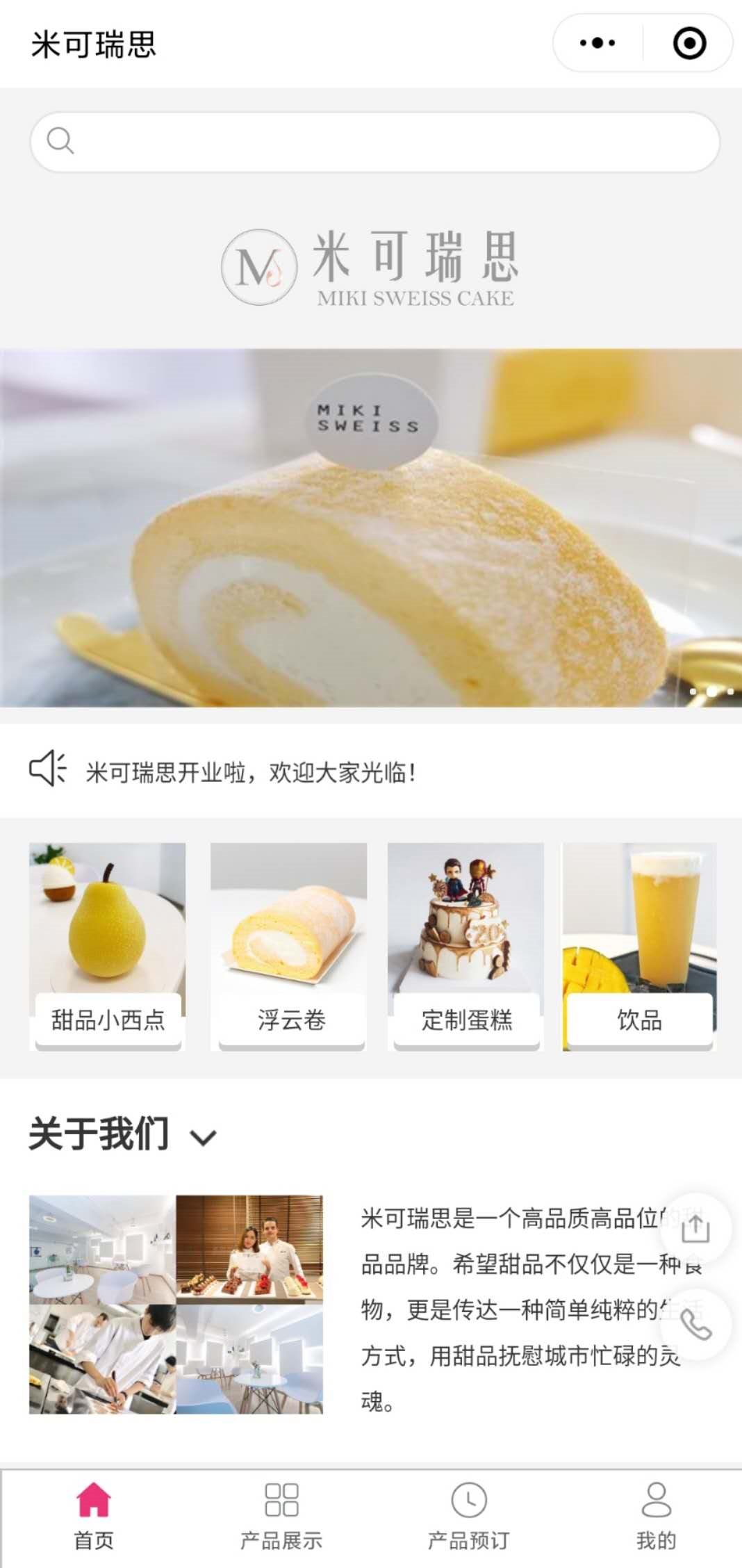Close the mini program via circle icon
The image size is (742, 1568).
pos(689,43)
